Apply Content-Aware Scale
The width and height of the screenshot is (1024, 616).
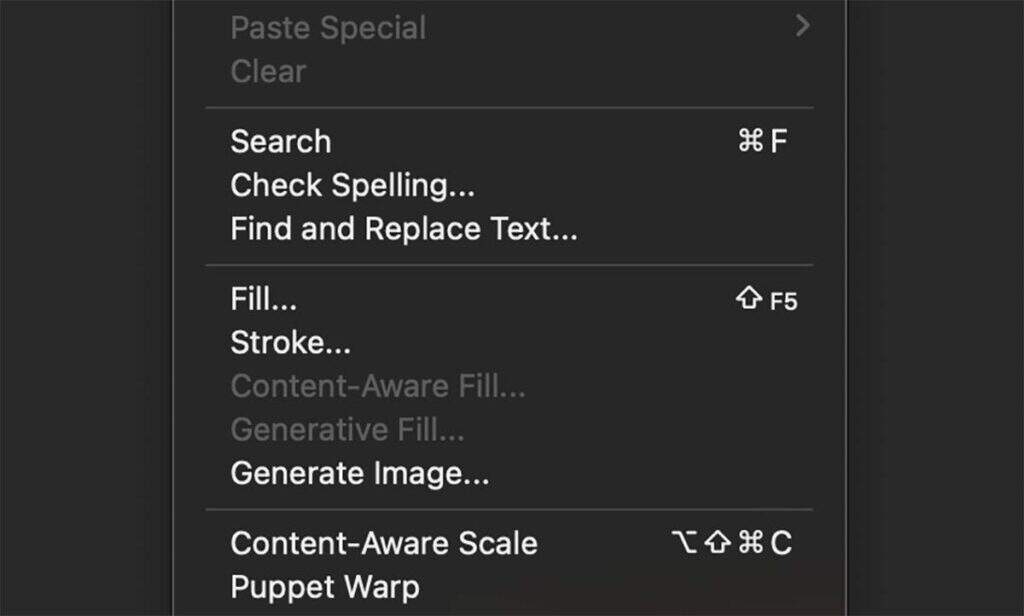[x=384, y=544]
